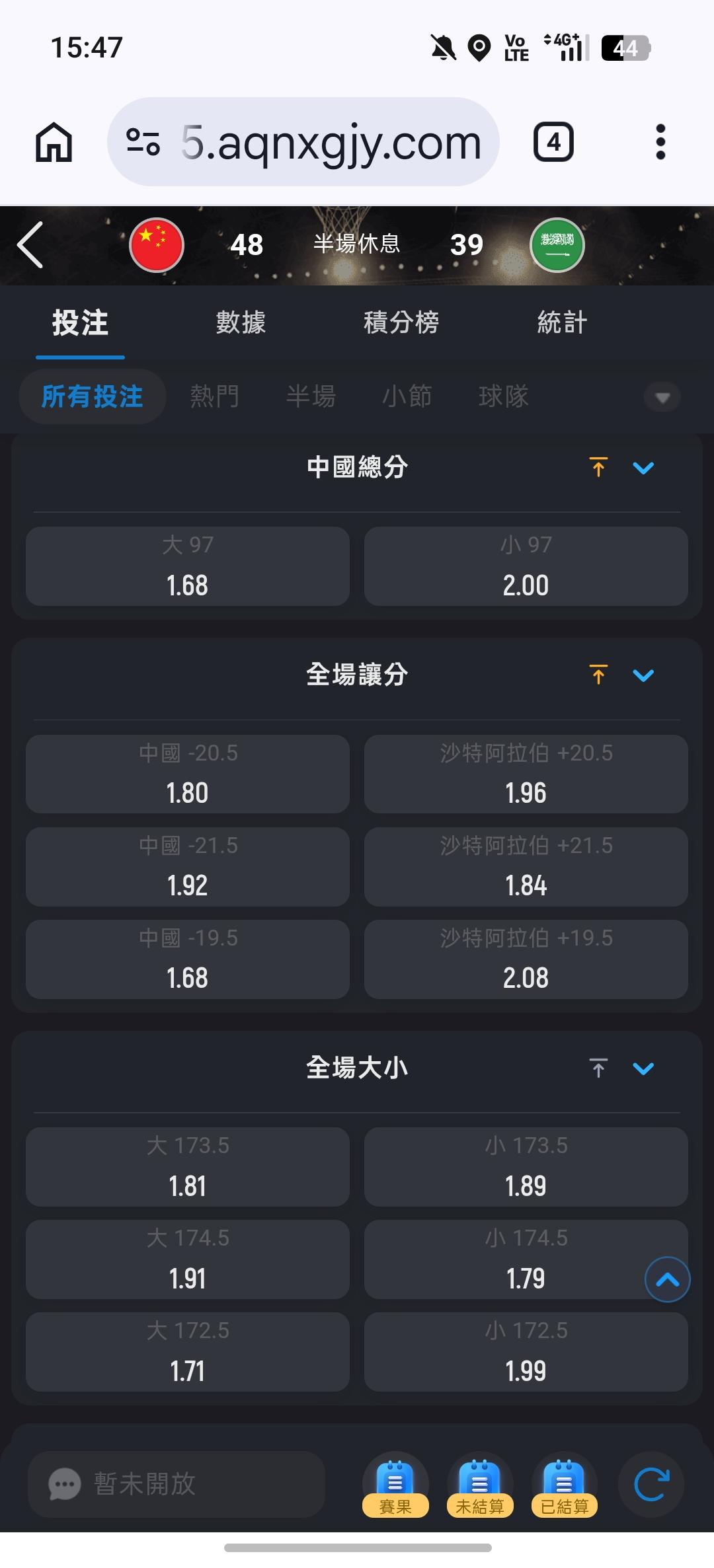Open the 統計 tab
This screenshot has height=1568, width=714.
click(562, 322)
